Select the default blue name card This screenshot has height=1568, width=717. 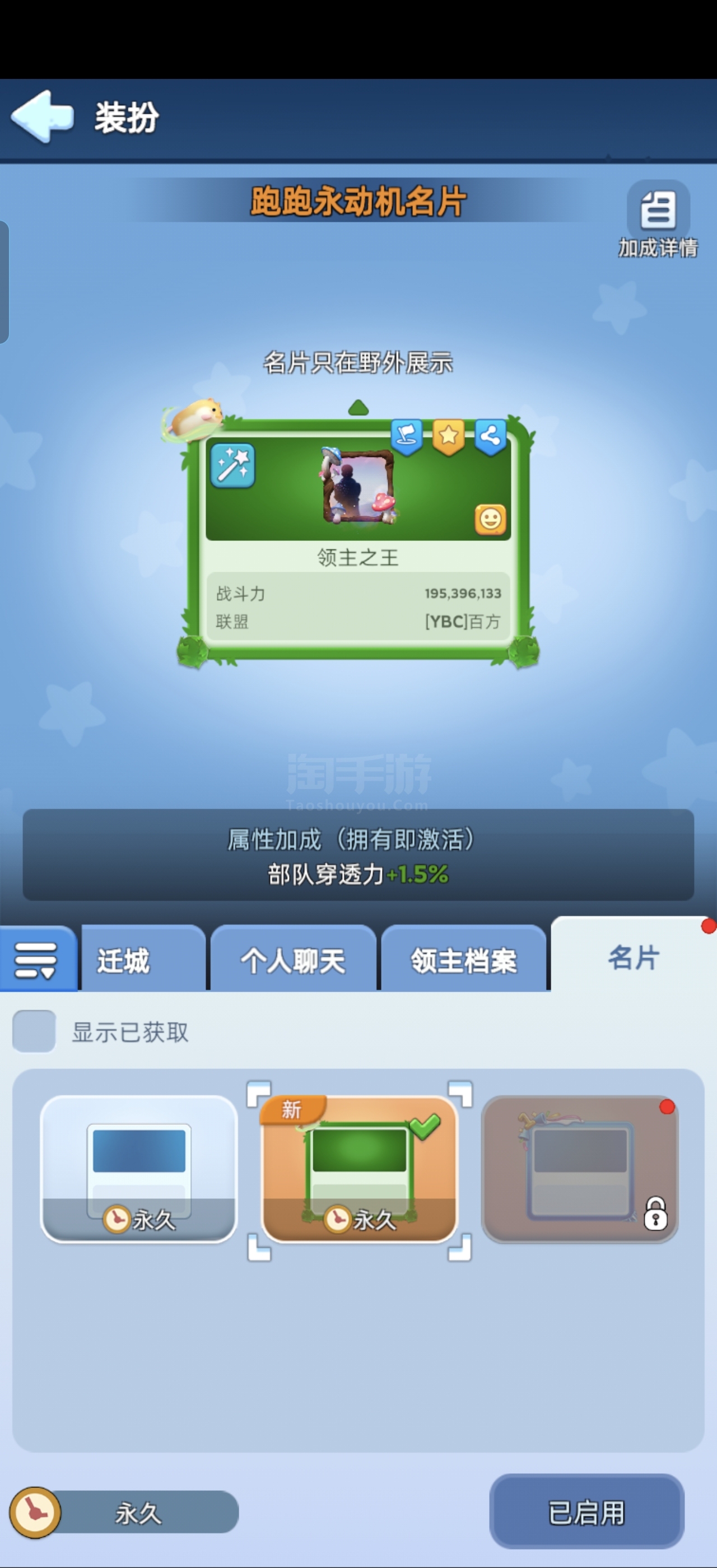pos(139,1169)
